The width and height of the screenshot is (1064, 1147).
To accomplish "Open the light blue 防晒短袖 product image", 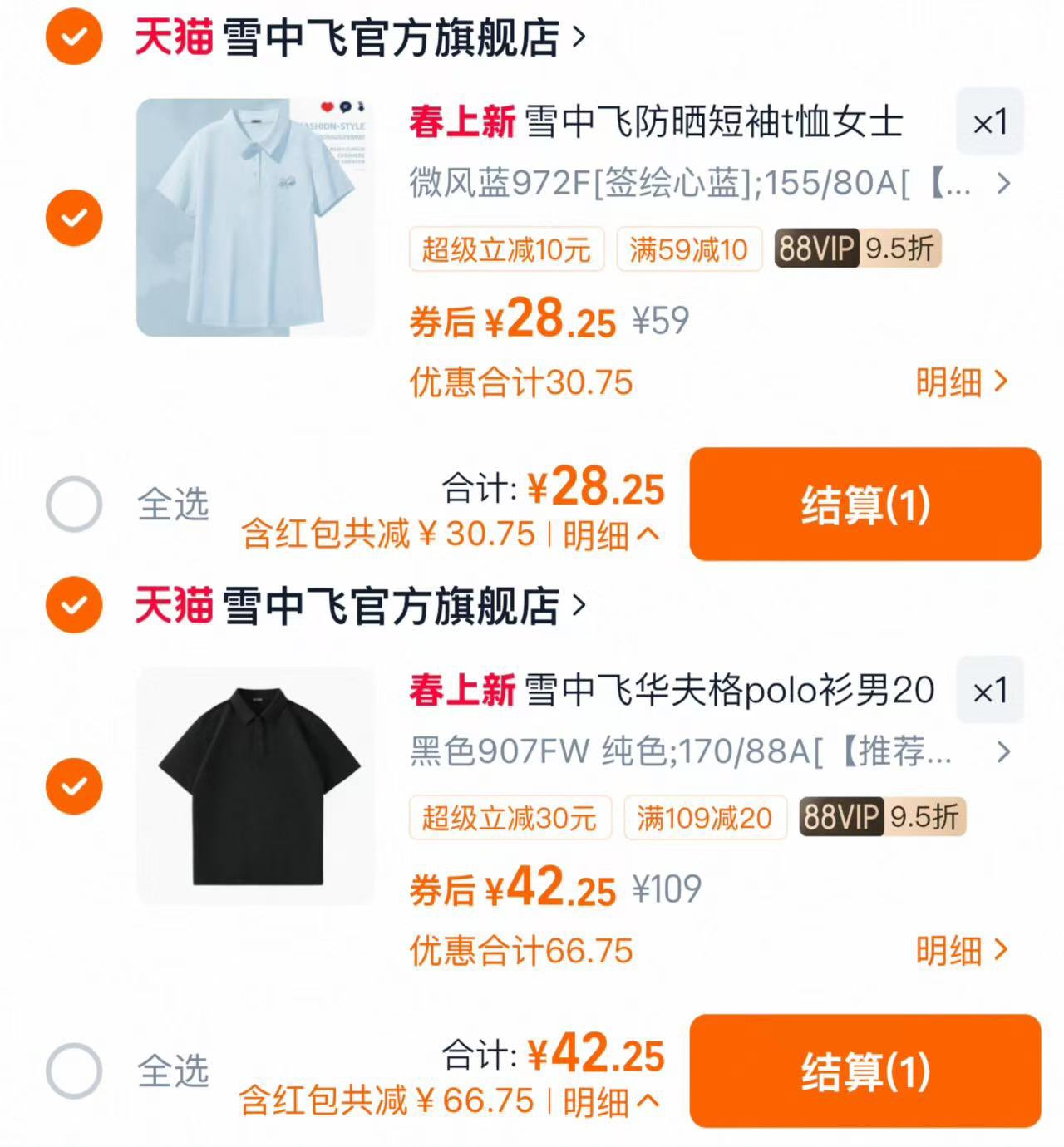I will click(x=254, y=218).
